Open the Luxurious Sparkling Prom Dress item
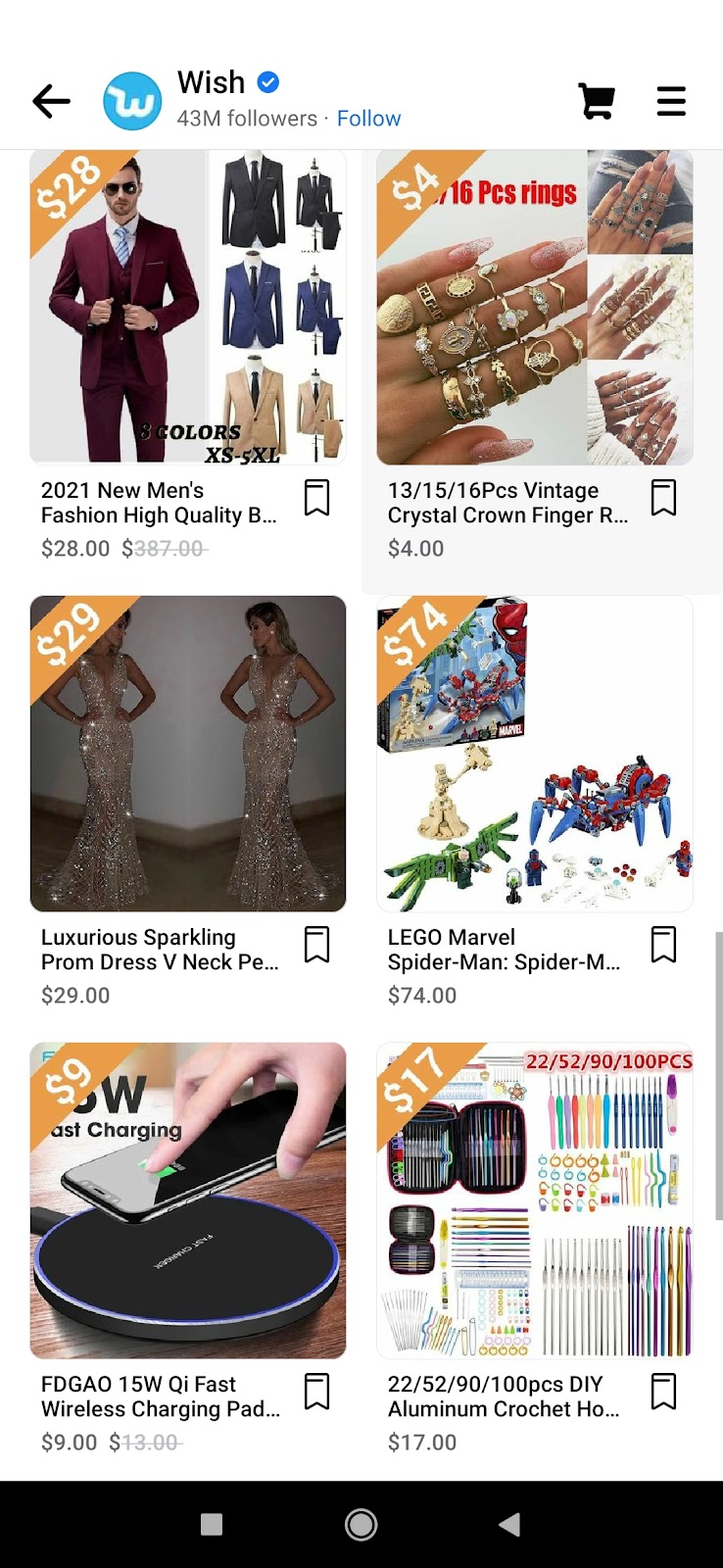723x1568 pixels. (187, 754)
